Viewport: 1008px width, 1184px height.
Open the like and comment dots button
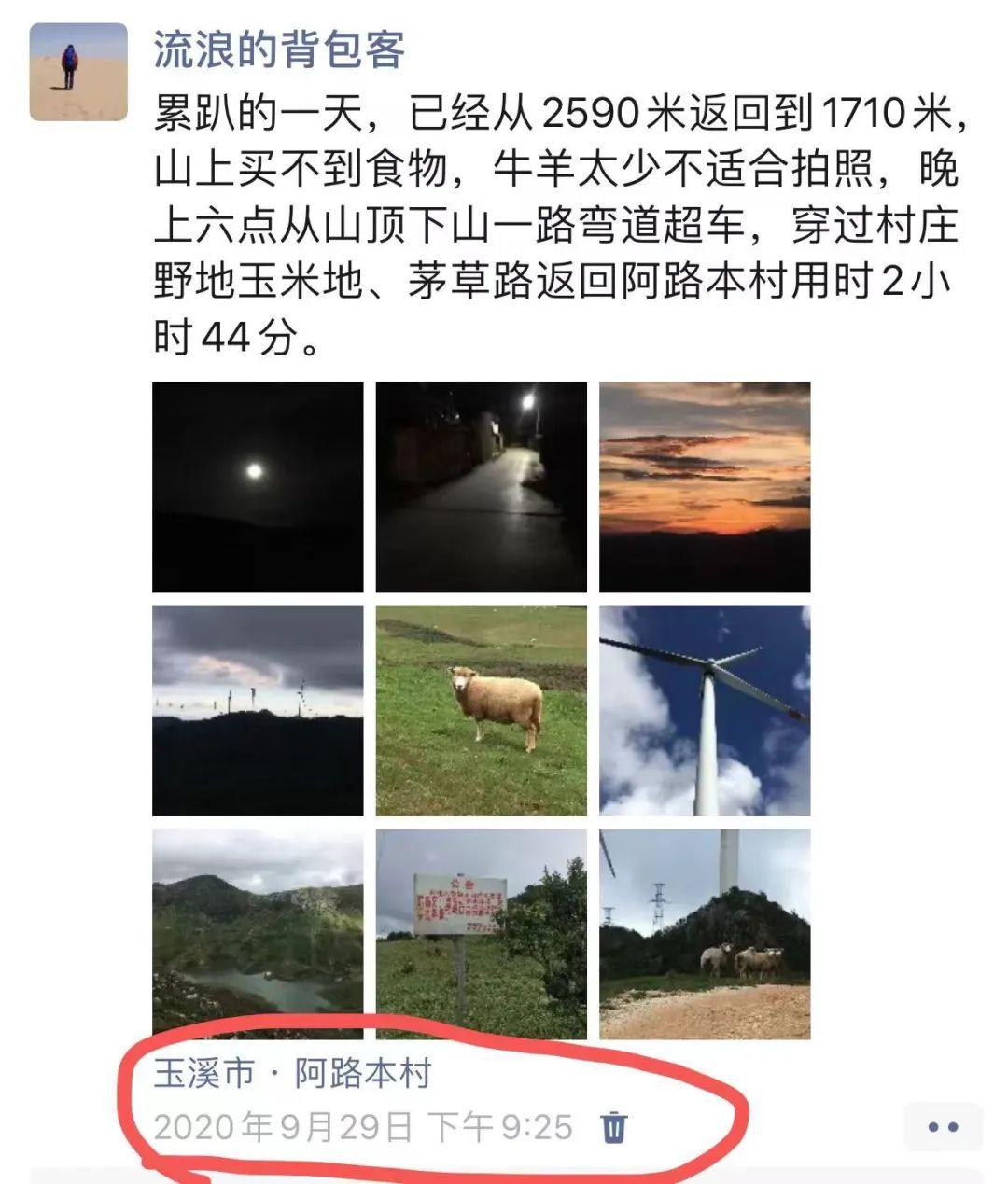(943, 1127)
